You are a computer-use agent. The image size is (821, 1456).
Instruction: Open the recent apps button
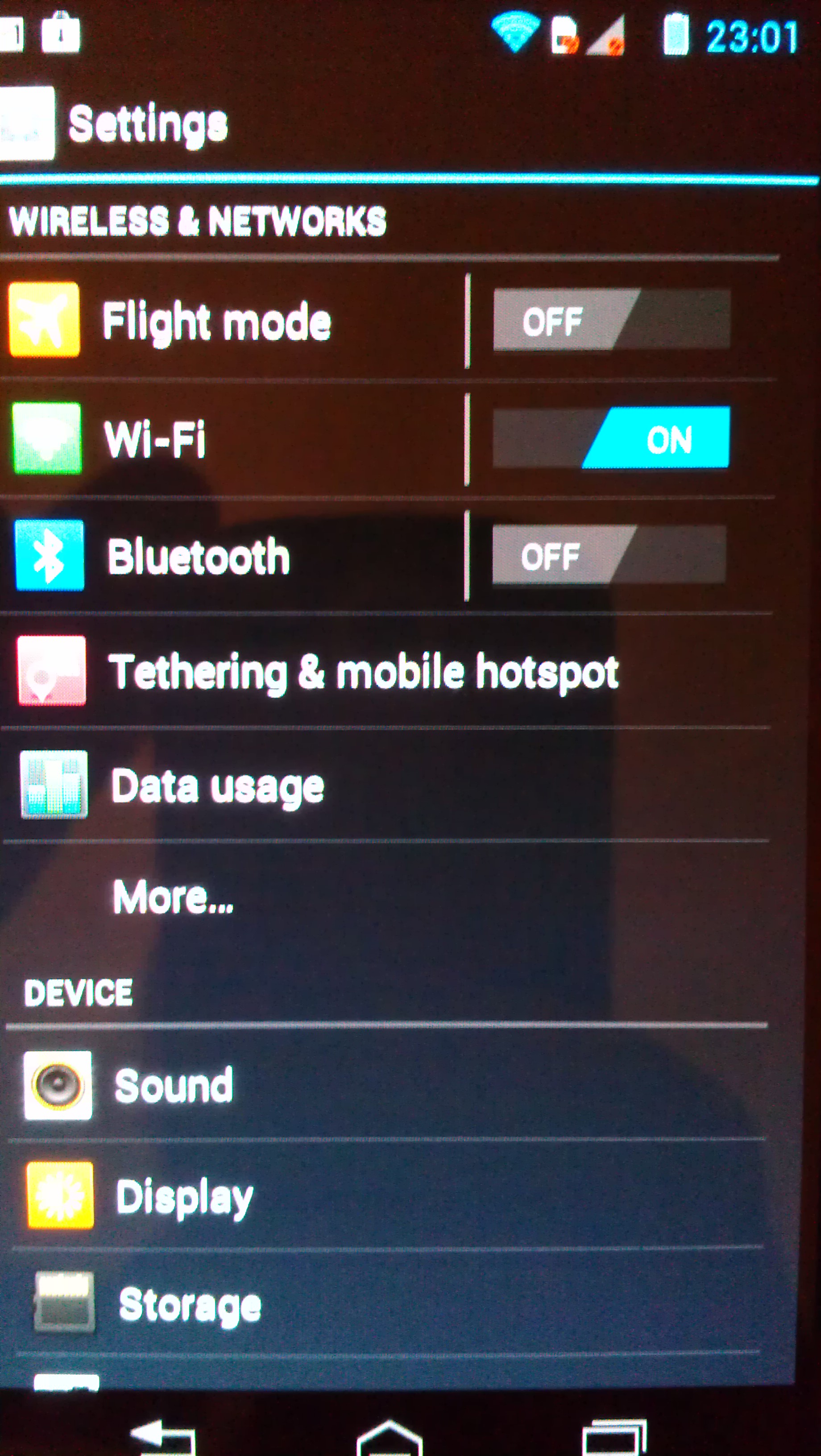(614, 1437)
